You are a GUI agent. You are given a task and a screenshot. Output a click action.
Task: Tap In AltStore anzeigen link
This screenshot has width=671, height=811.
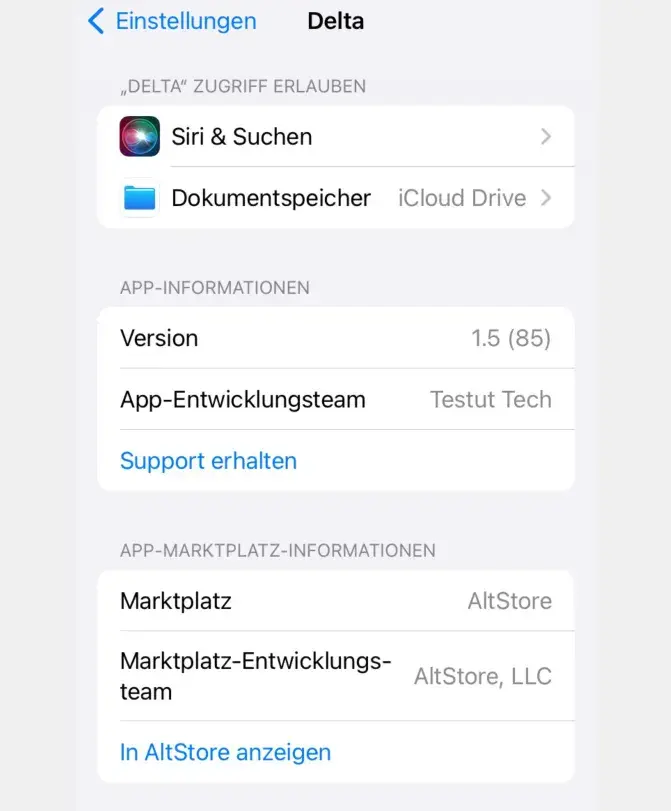[225, 752]
